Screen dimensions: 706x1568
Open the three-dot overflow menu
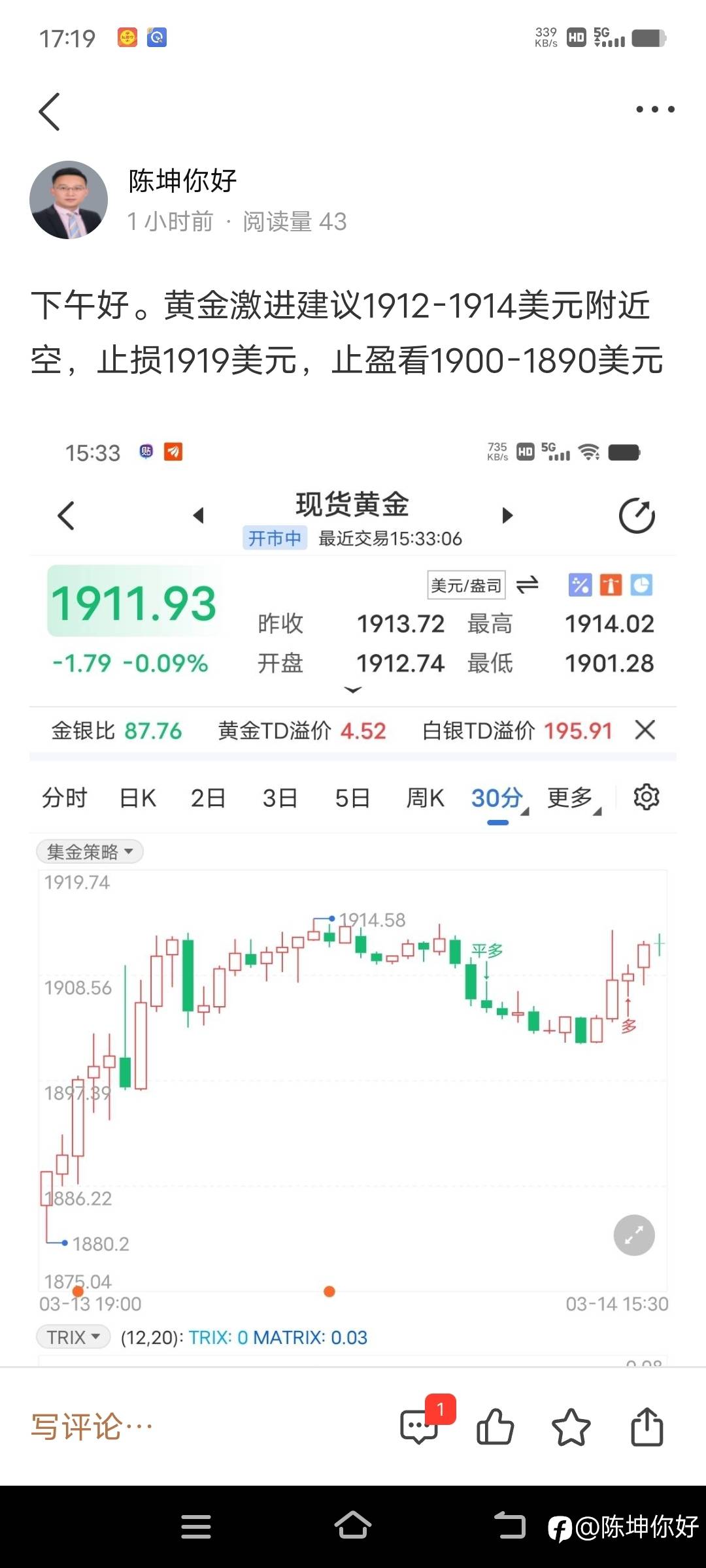(x=655, y=110)
